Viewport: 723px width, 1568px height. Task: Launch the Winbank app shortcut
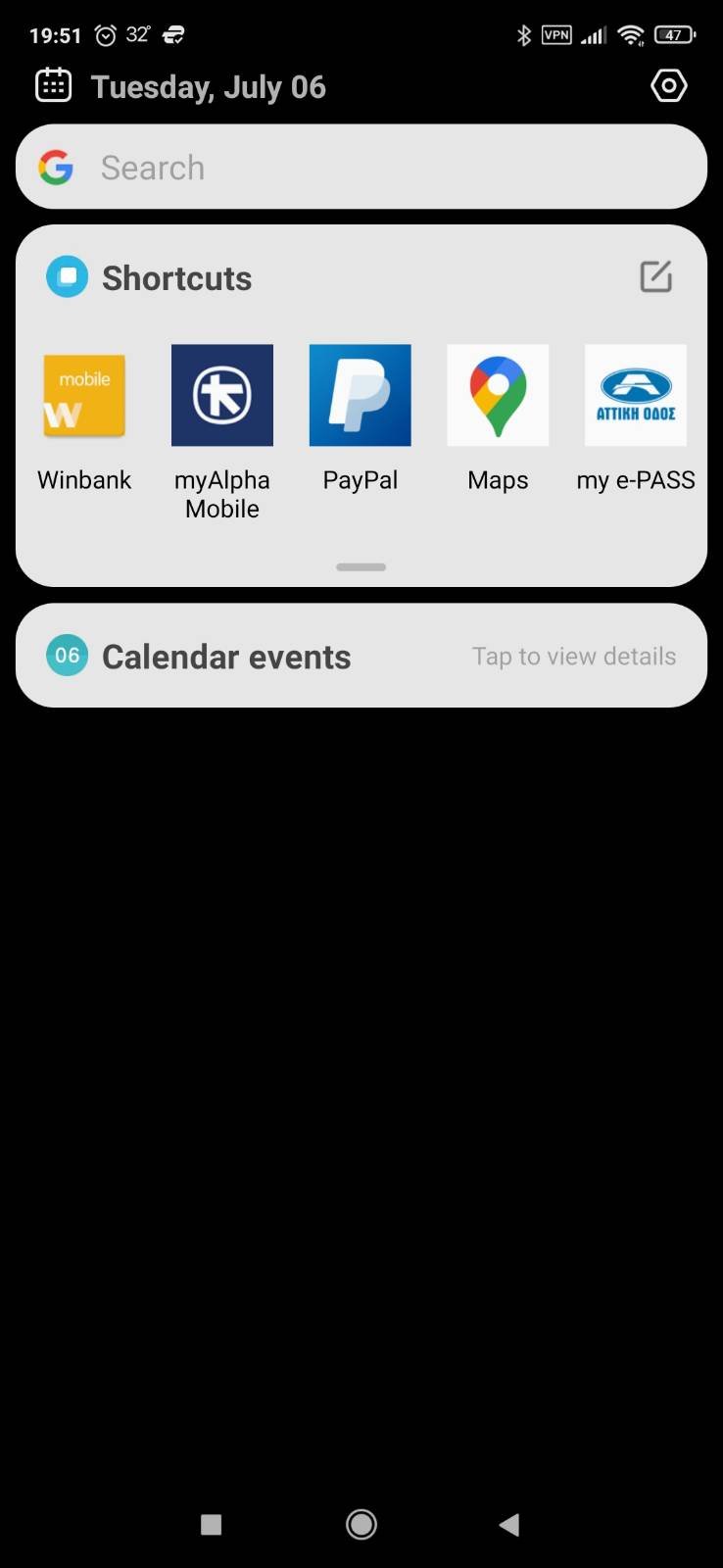click(84, 396)
